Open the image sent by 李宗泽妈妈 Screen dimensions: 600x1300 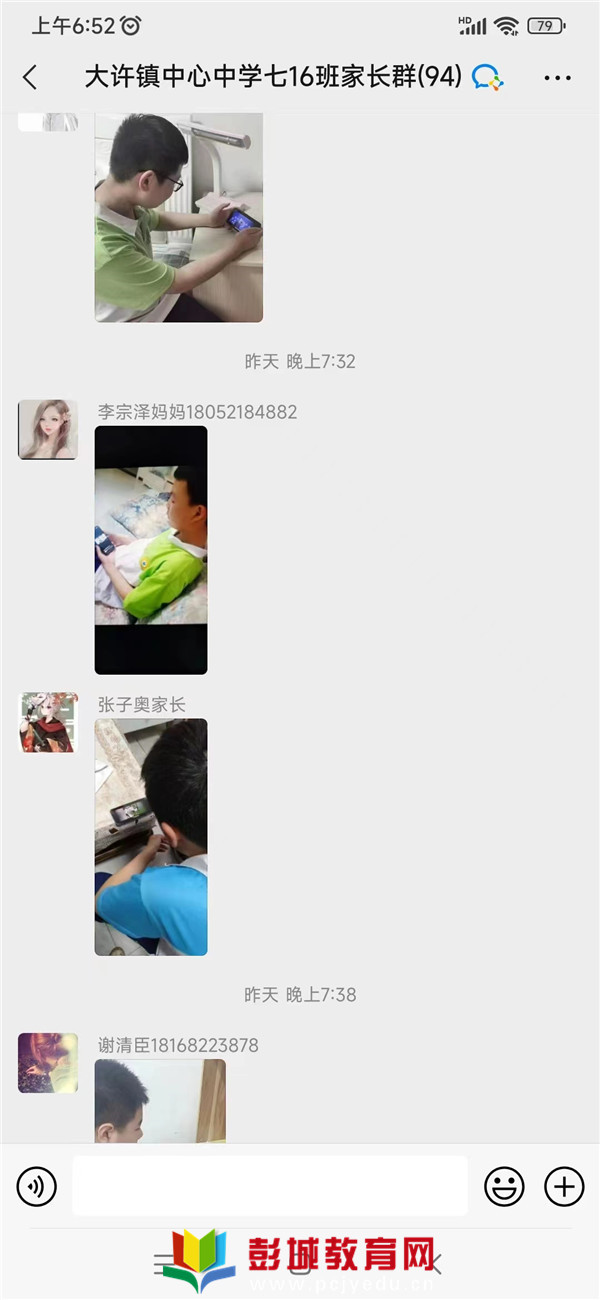point(151,549)
